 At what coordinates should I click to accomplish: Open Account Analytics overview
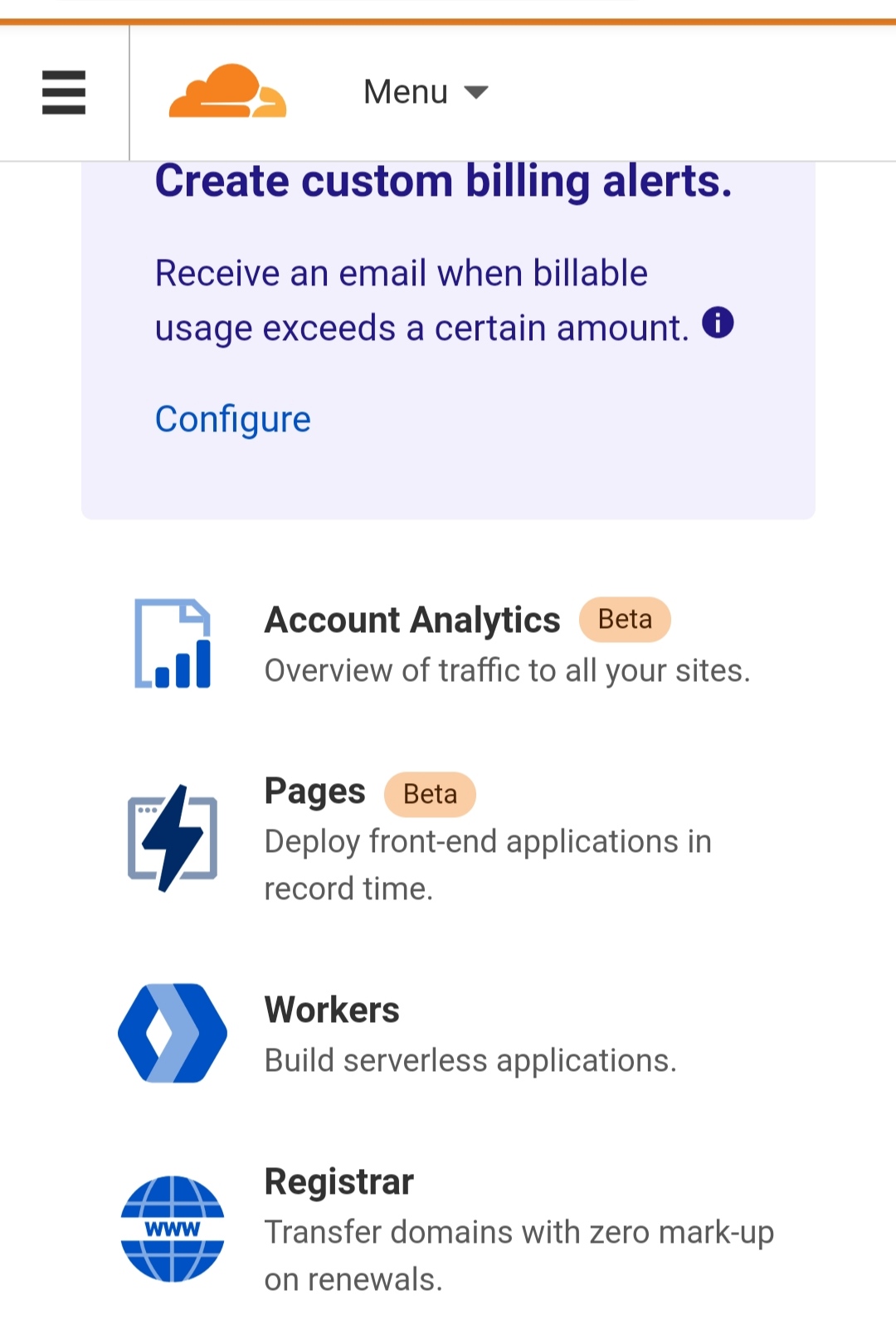pos(412,621)
